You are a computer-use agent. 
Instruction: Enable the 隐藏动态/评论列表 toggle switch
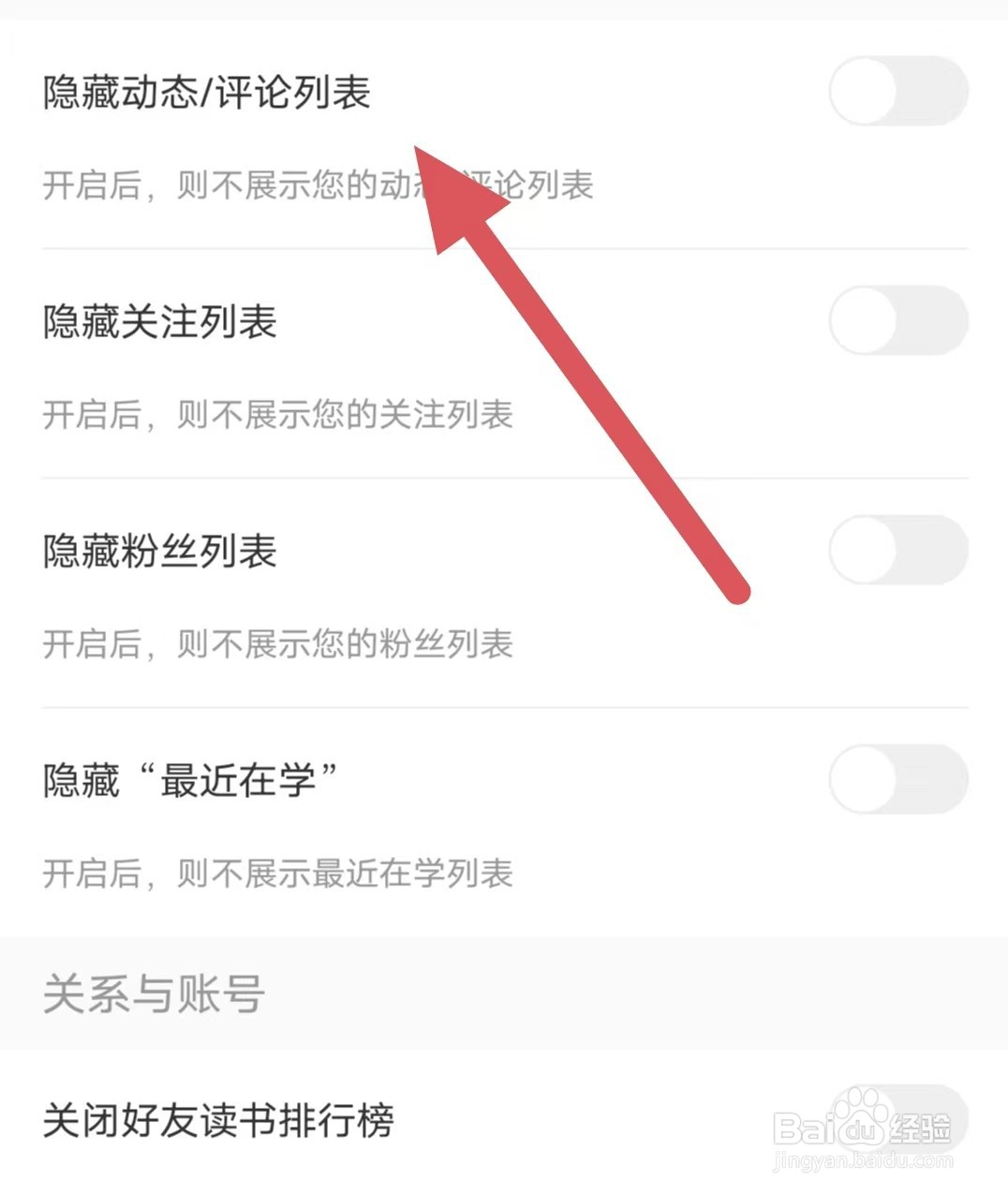tap(897, 90)
